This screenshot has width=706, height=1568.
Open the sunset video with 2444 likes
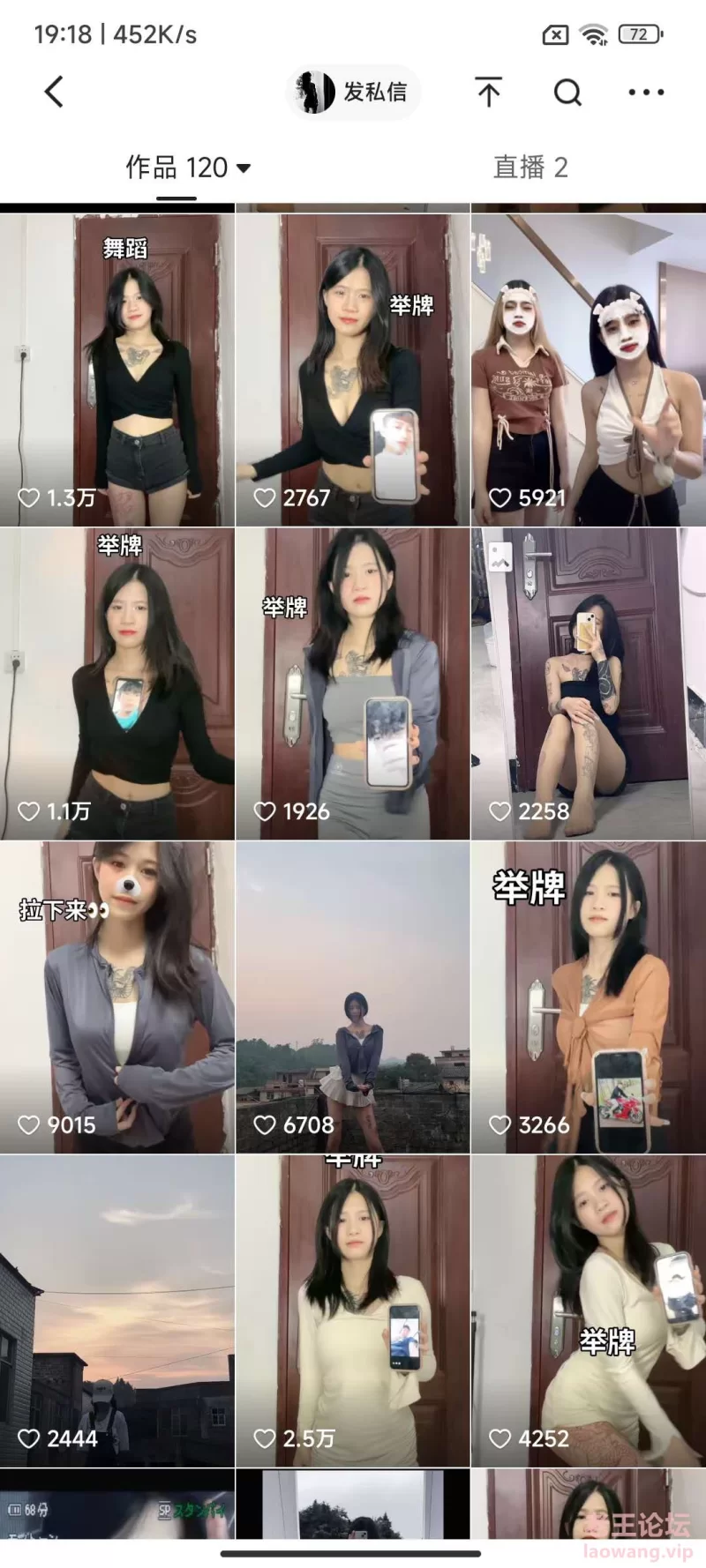(x=117, y=1310)
